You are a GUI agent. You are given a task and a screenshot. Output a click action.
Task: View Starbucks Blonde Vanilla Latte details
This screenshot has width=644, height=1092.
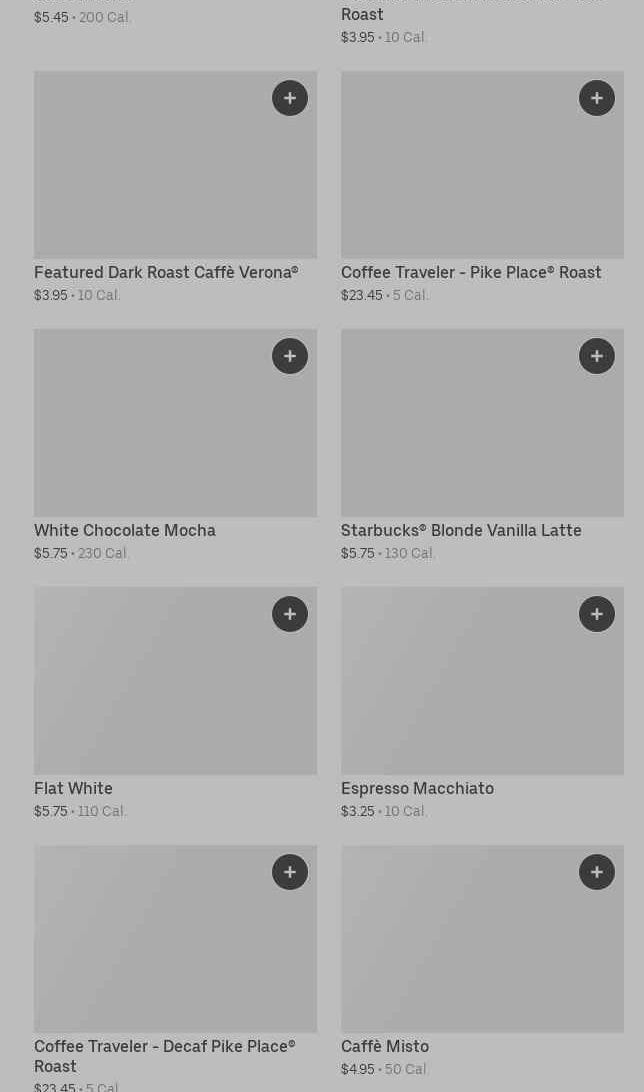pos(482,445)
